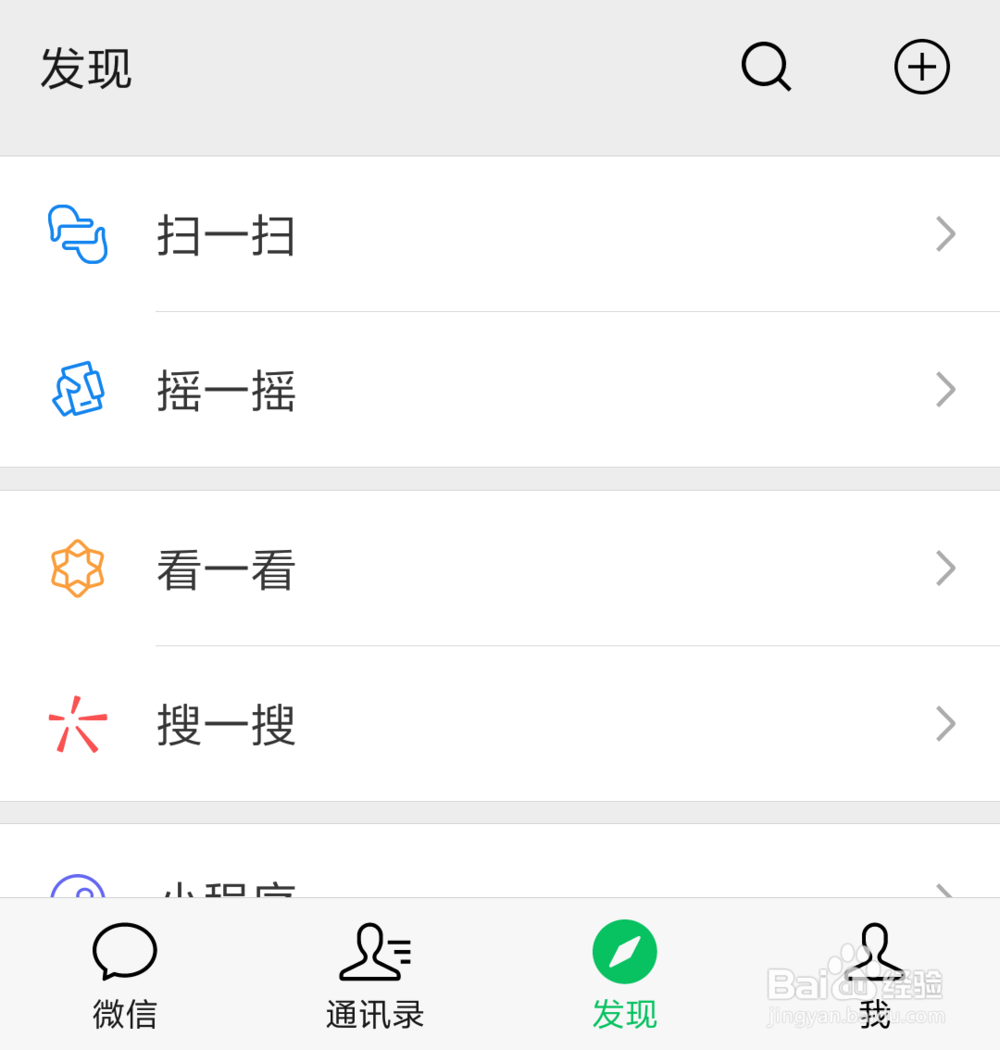This screenshot has width=1000, height=1050.
Task: Tap the magnifier search icon at top
Action: click(x=766, y=67)
